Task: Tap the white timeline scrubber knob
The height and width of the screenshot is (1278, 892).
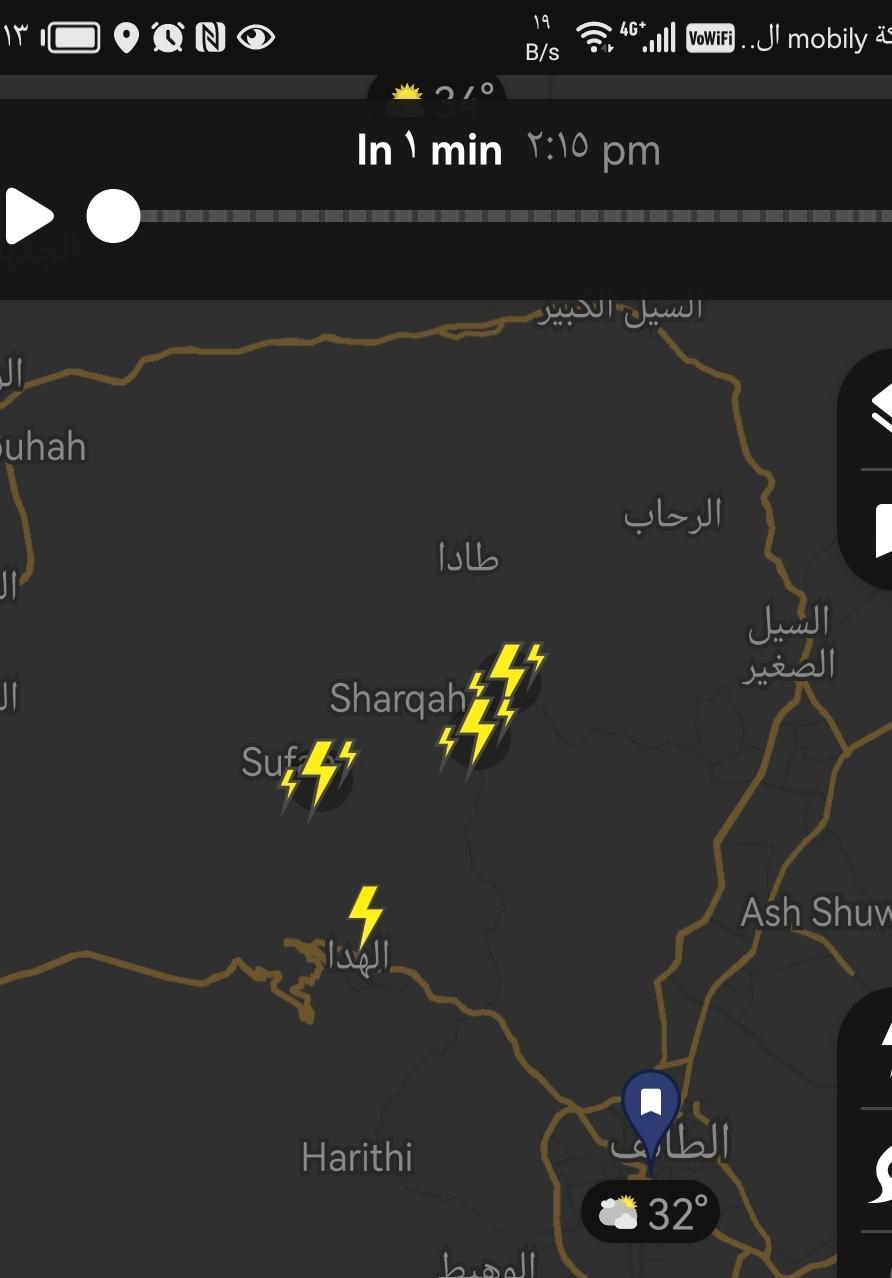Action: (113, 217)
